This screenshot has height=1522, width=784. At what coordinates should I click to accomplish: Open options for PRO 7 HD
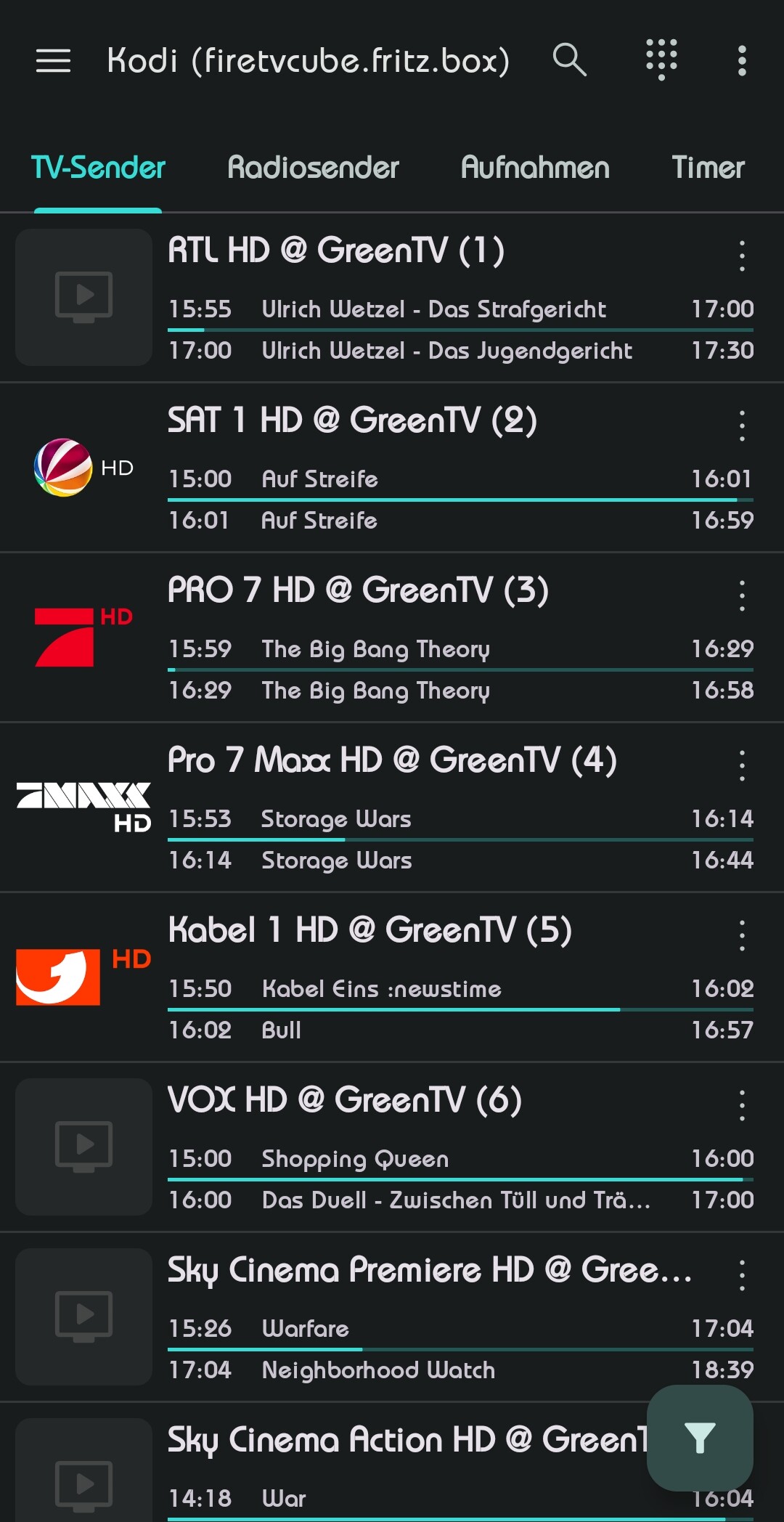[741, 596]
